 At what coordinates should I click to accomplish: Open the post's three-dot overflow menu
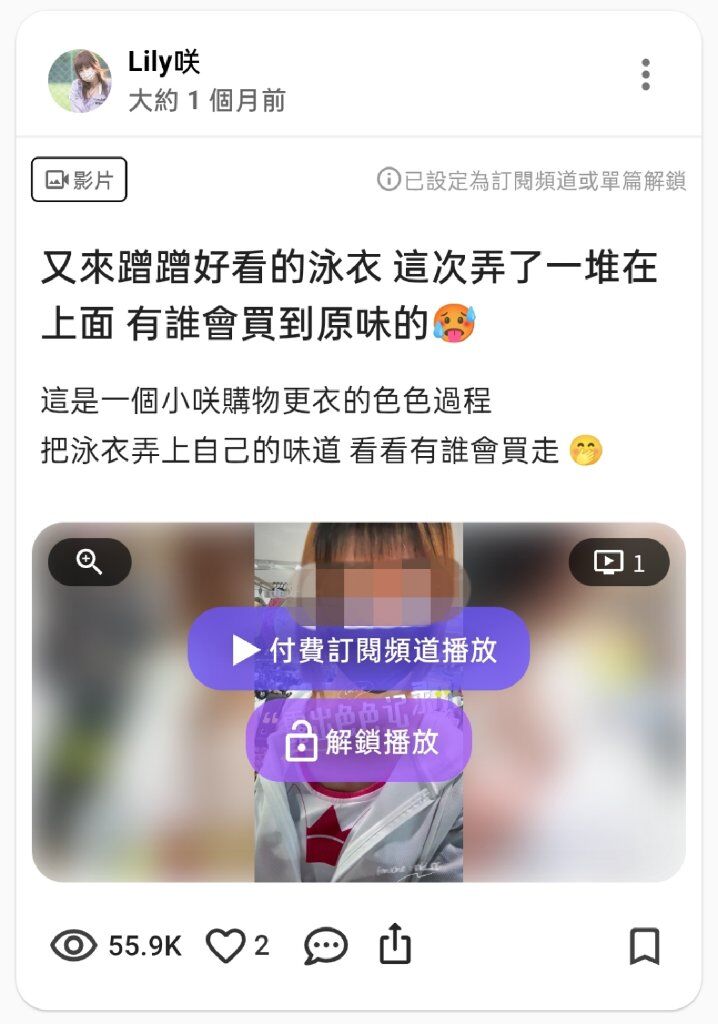[x=646, y=75]
